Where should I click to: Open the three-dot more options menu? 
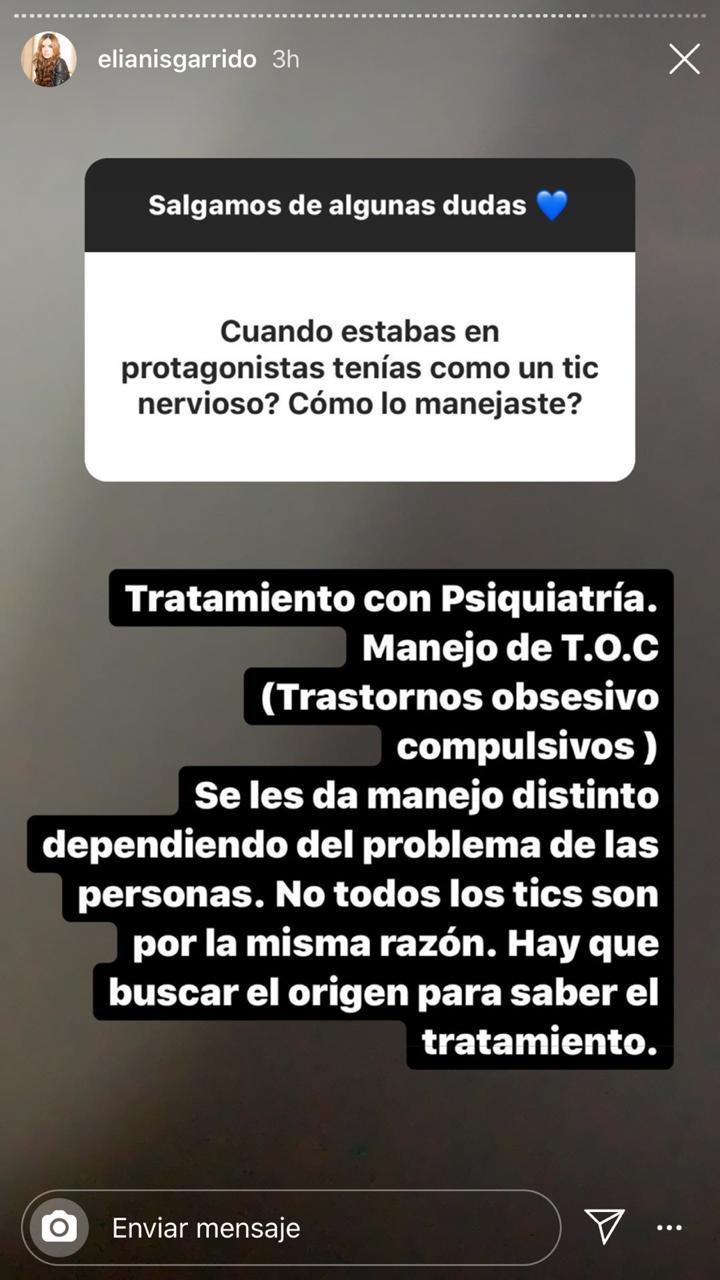click(669, 1227)
